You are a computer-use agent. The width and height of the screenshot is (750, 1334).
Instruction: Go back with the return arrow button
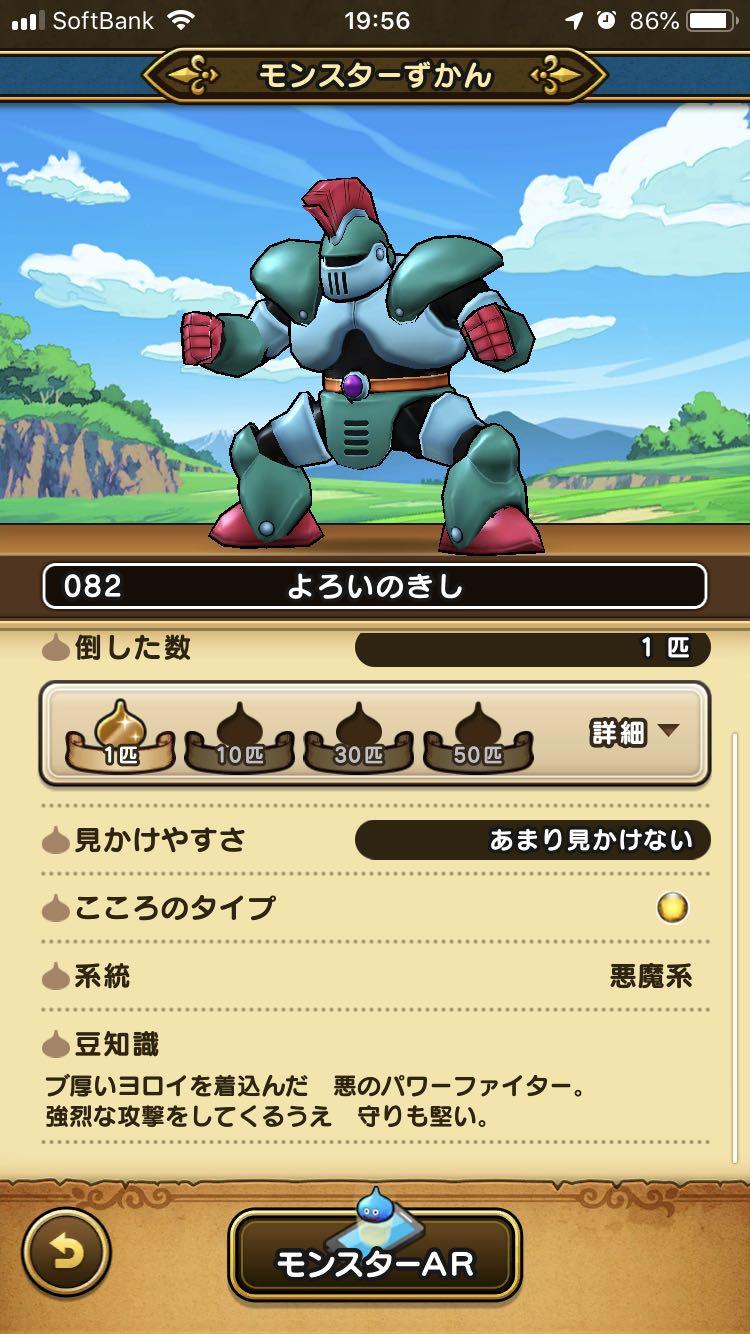pyautogui.click(x=66, y=1253)
